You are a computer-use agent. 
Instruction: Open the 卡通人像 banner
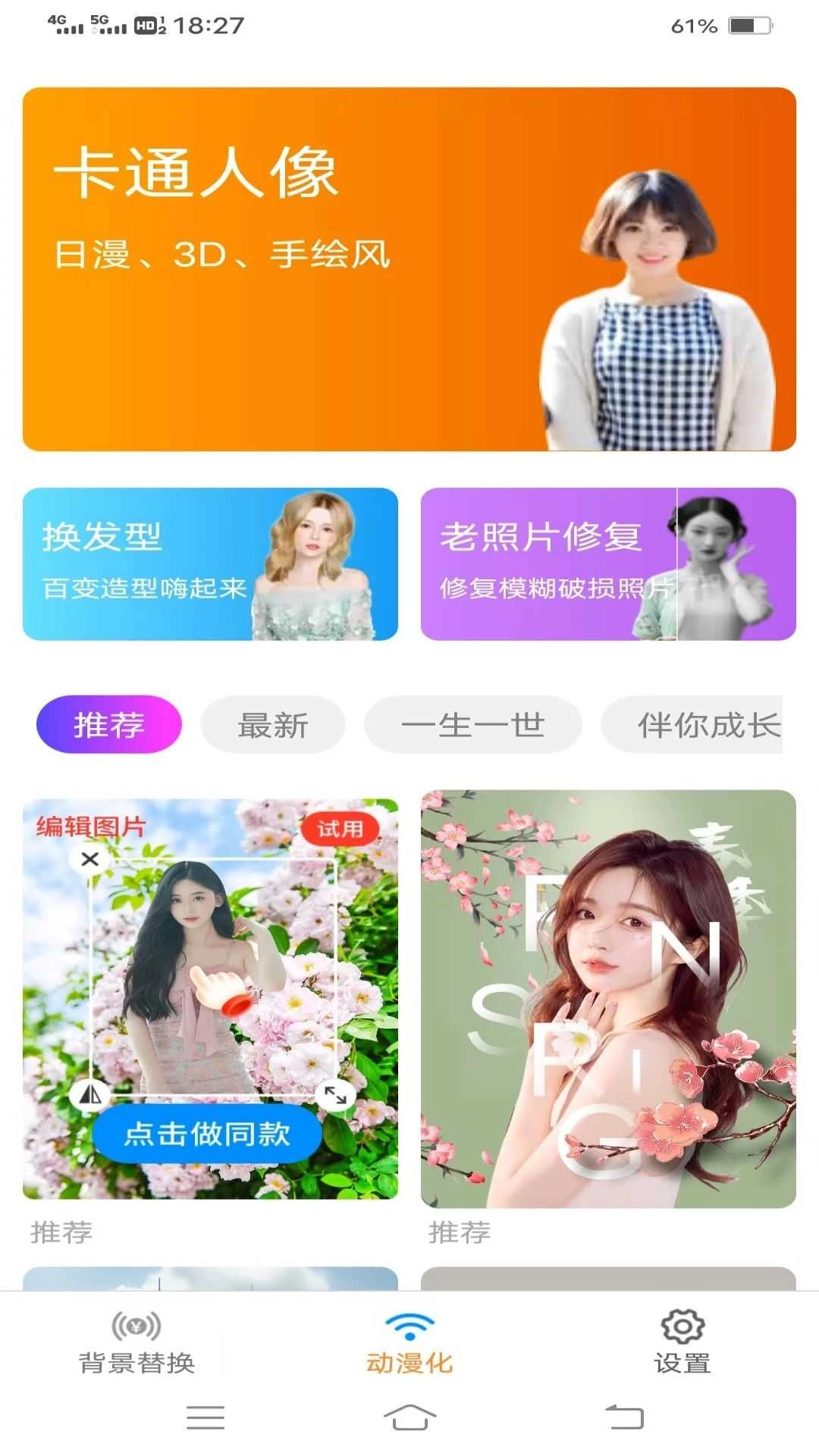point(409,269)
